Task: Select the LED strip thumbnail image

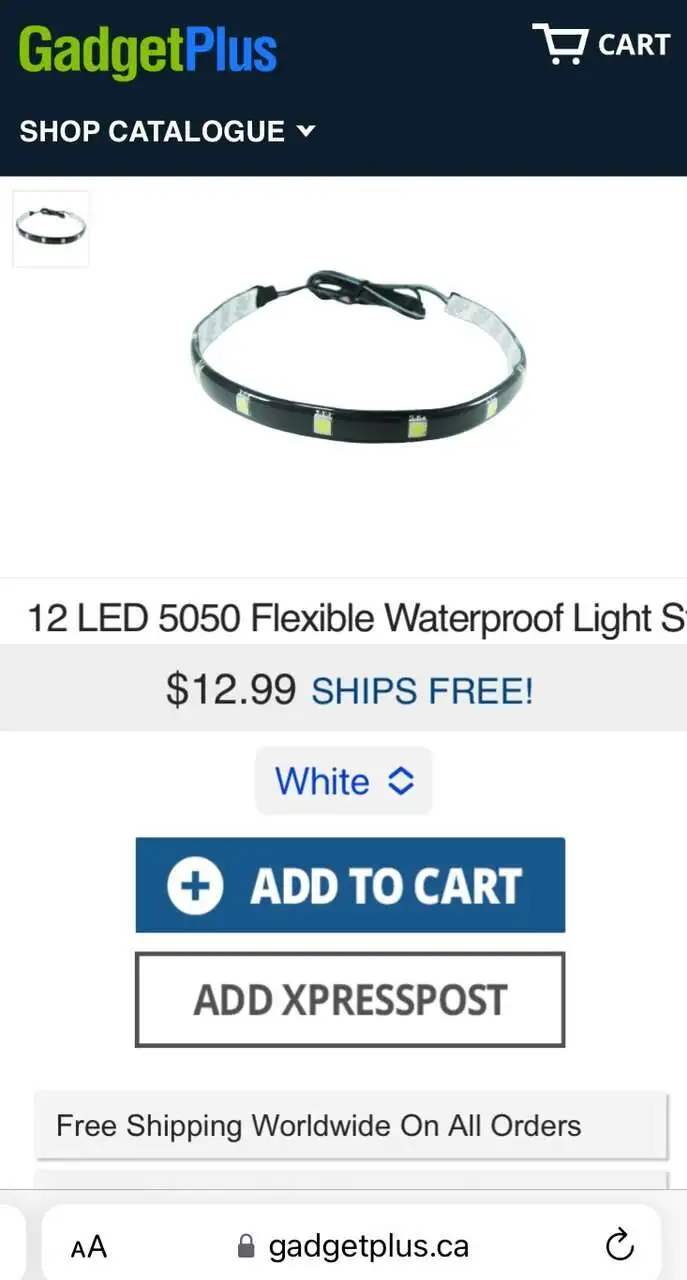Action: pyautogui.click(x=51, y=229)
